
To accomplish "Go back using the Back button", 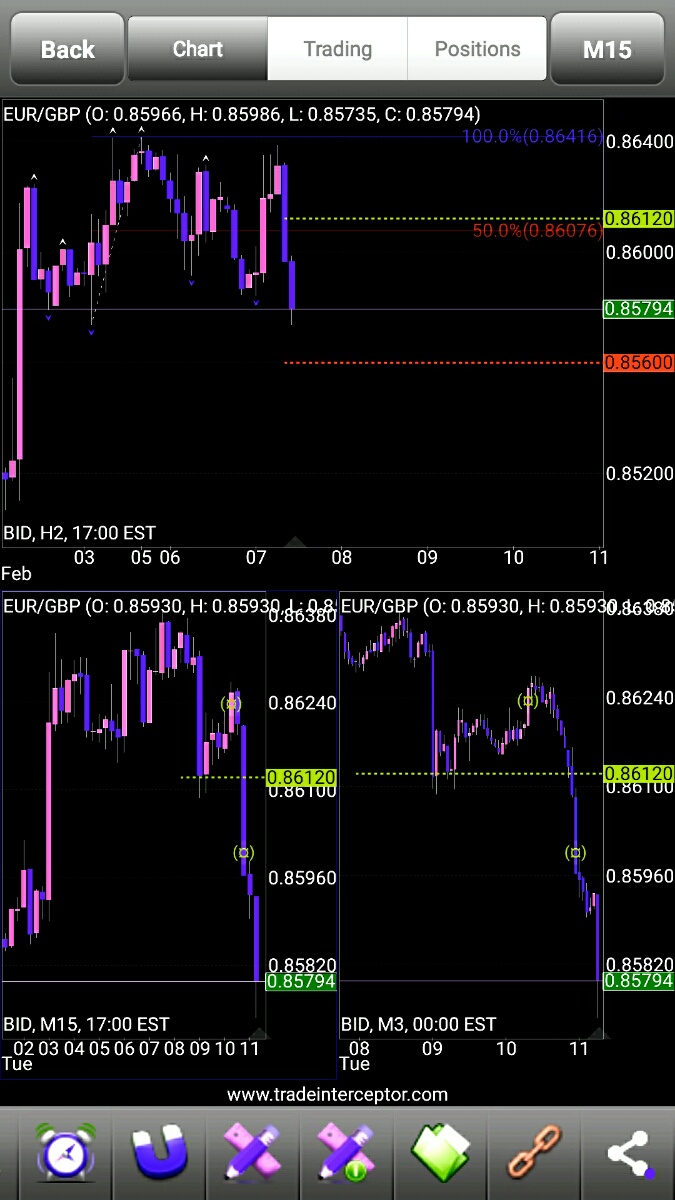I will point(67,48).
